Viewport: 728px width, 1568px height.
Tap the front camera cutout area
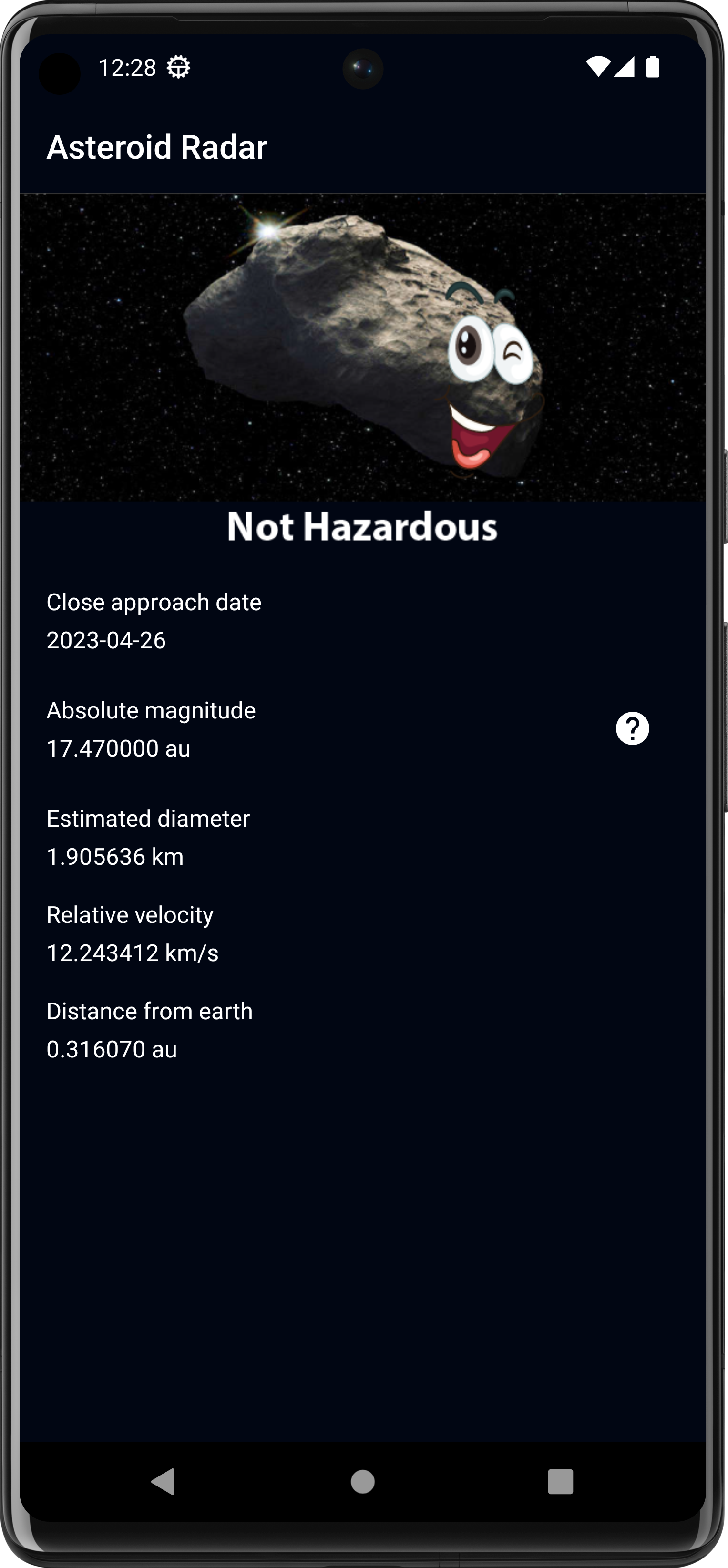[x=363, y=69]
